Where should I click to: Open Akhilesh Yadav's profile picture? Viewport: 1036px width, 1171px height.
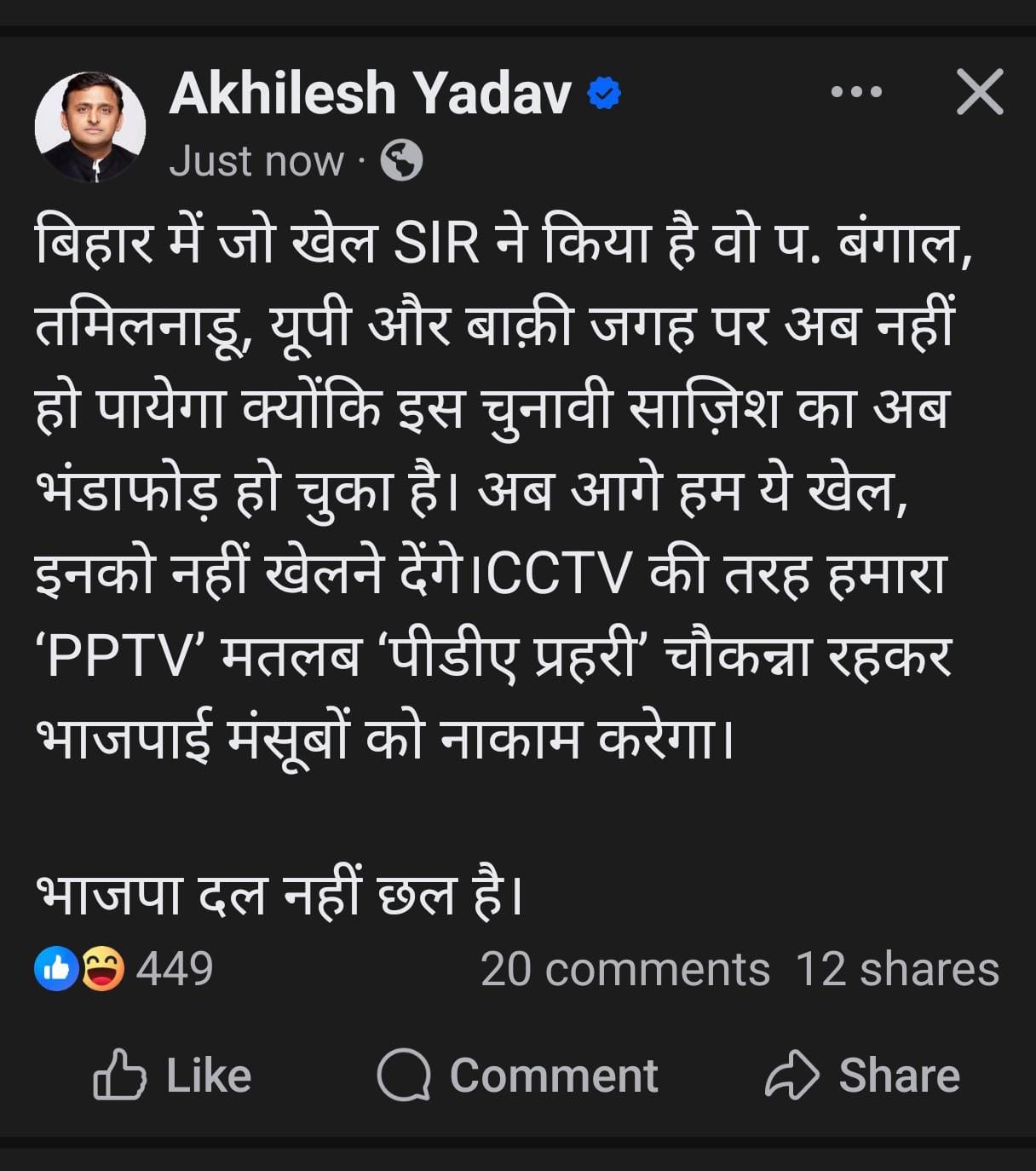(x=89, y=126)
